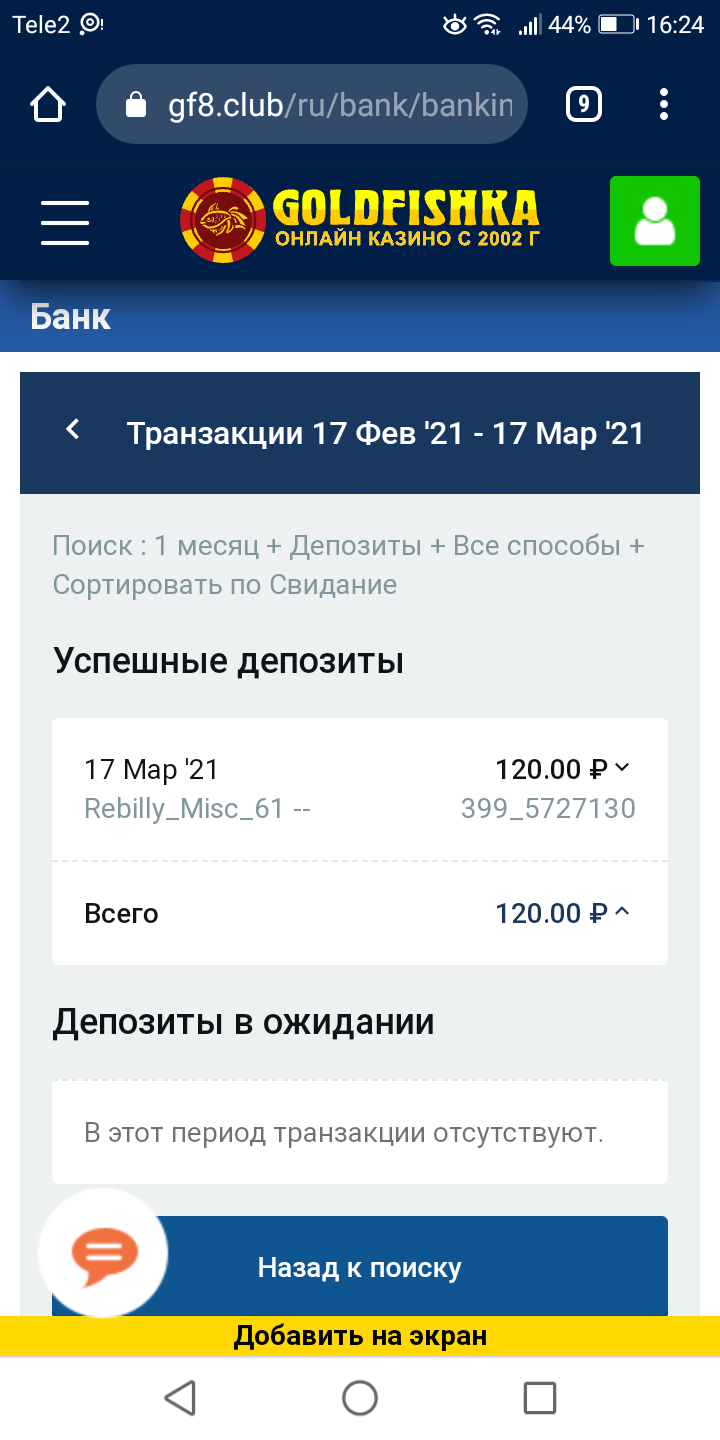The image size is (720, 1440).
Task: Tap the back chevron next to transaction dates
Action: pyautogui.click(x=72, y=428)
